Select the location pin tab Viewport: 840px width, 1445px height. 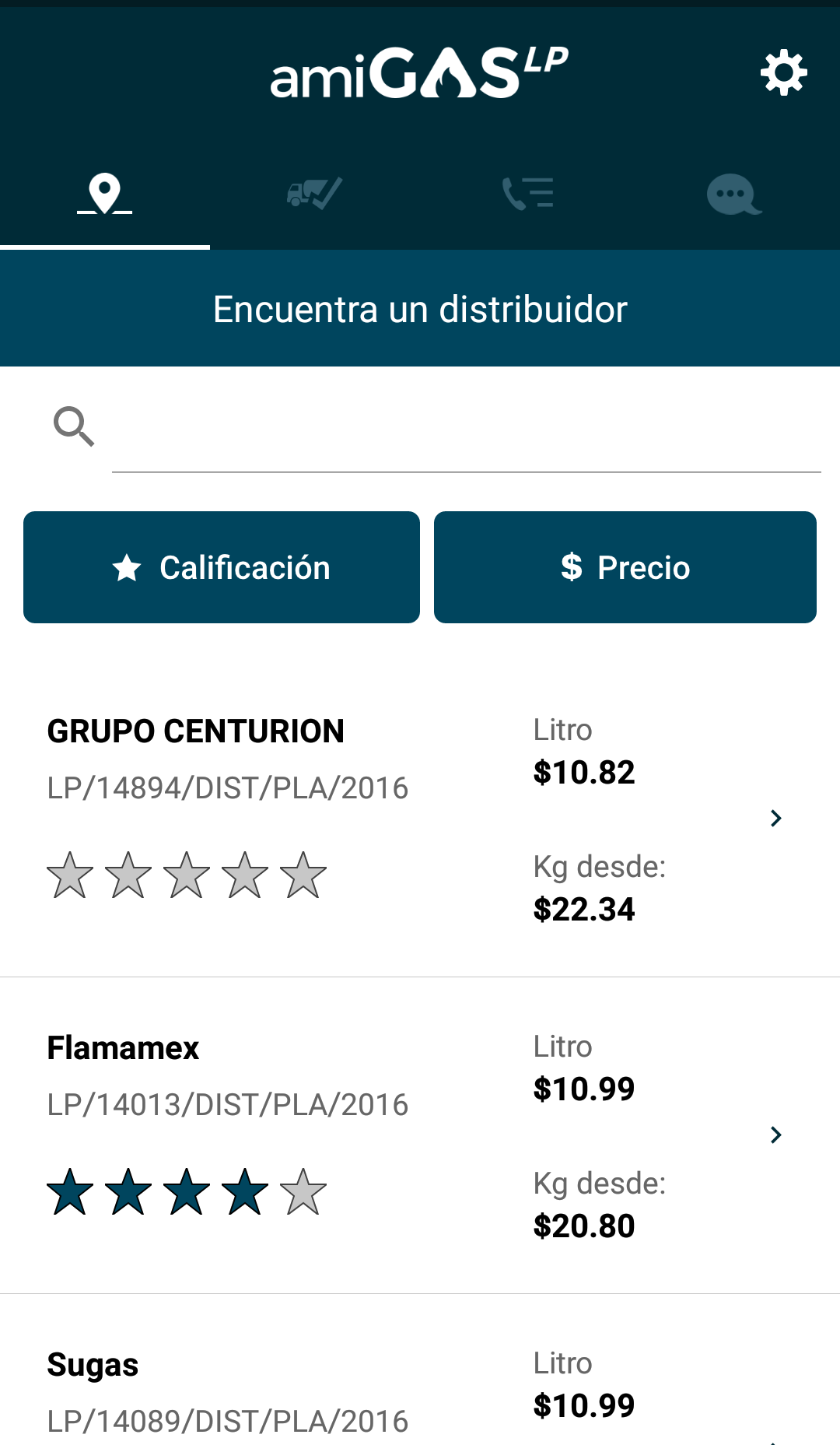point(105,193)
